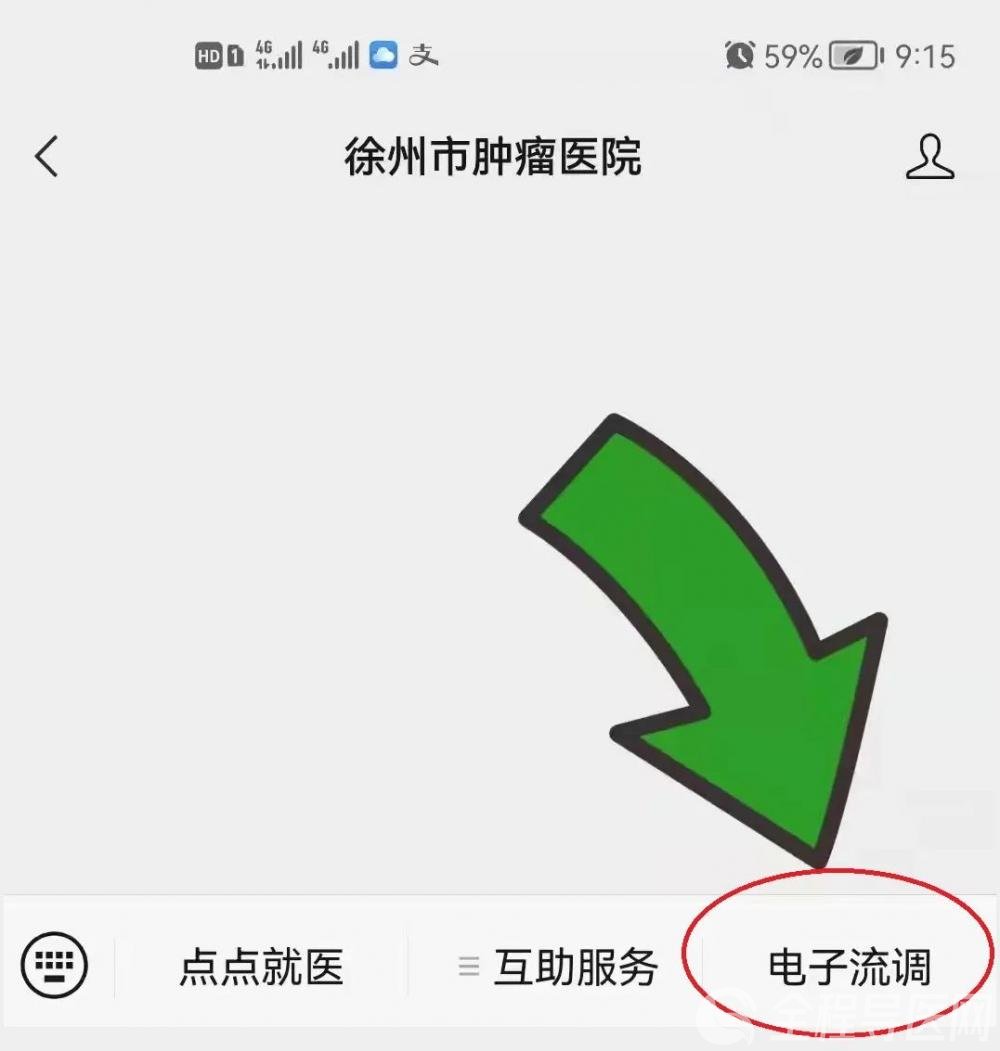Open the 点点就医 menu

pos(262,967)
